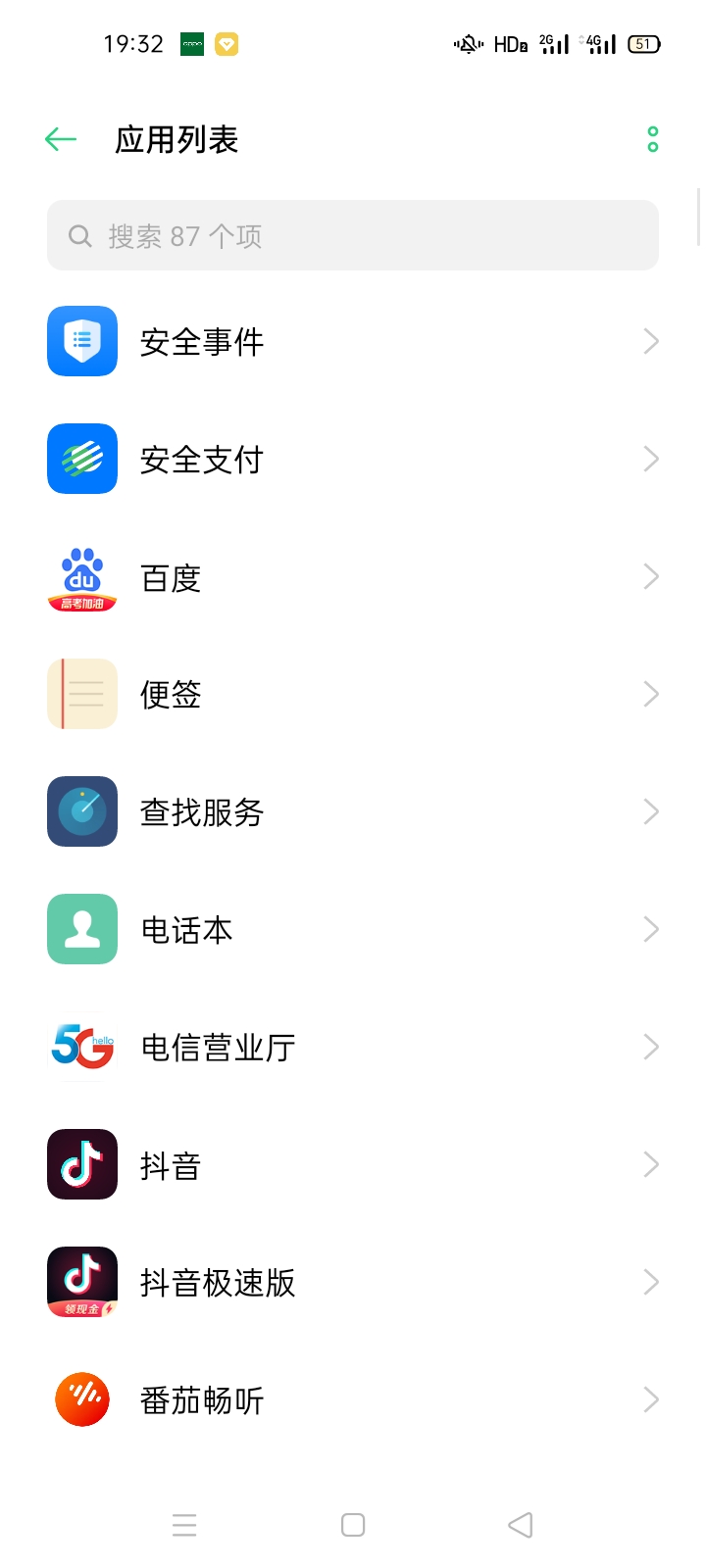706x1568 pixels.
Task: Click the 抖音极速版 app icon
Action: pos(81,1281)
